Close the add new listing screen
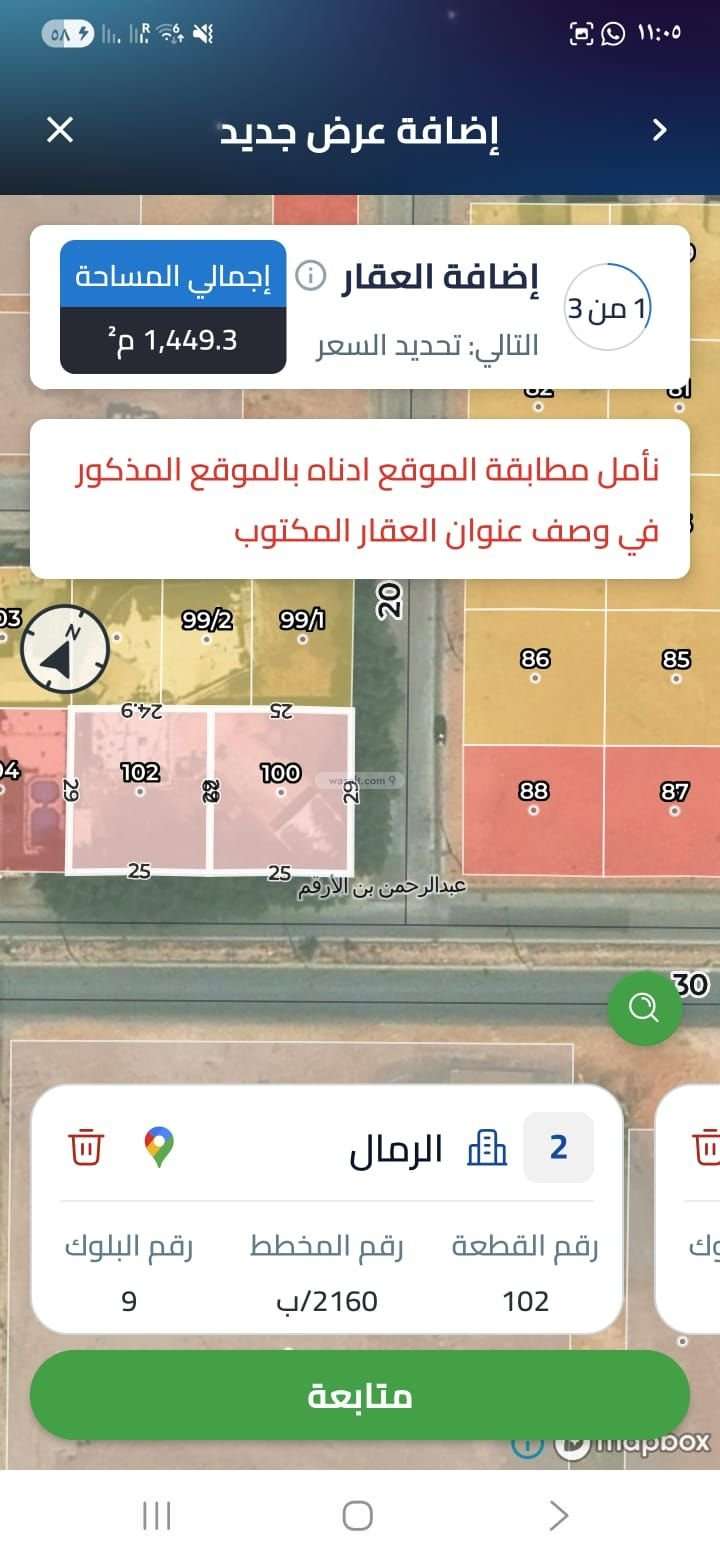The image size is (720, 1560). (60, 130)
